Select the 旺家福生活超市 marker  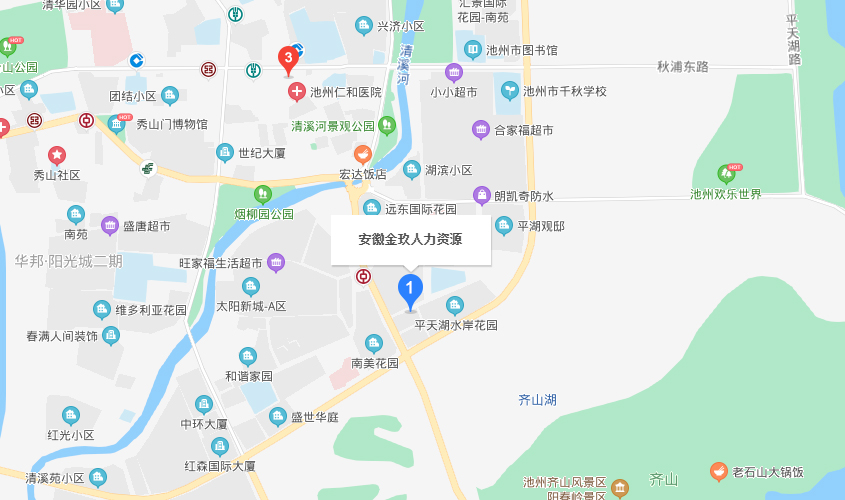275,263
